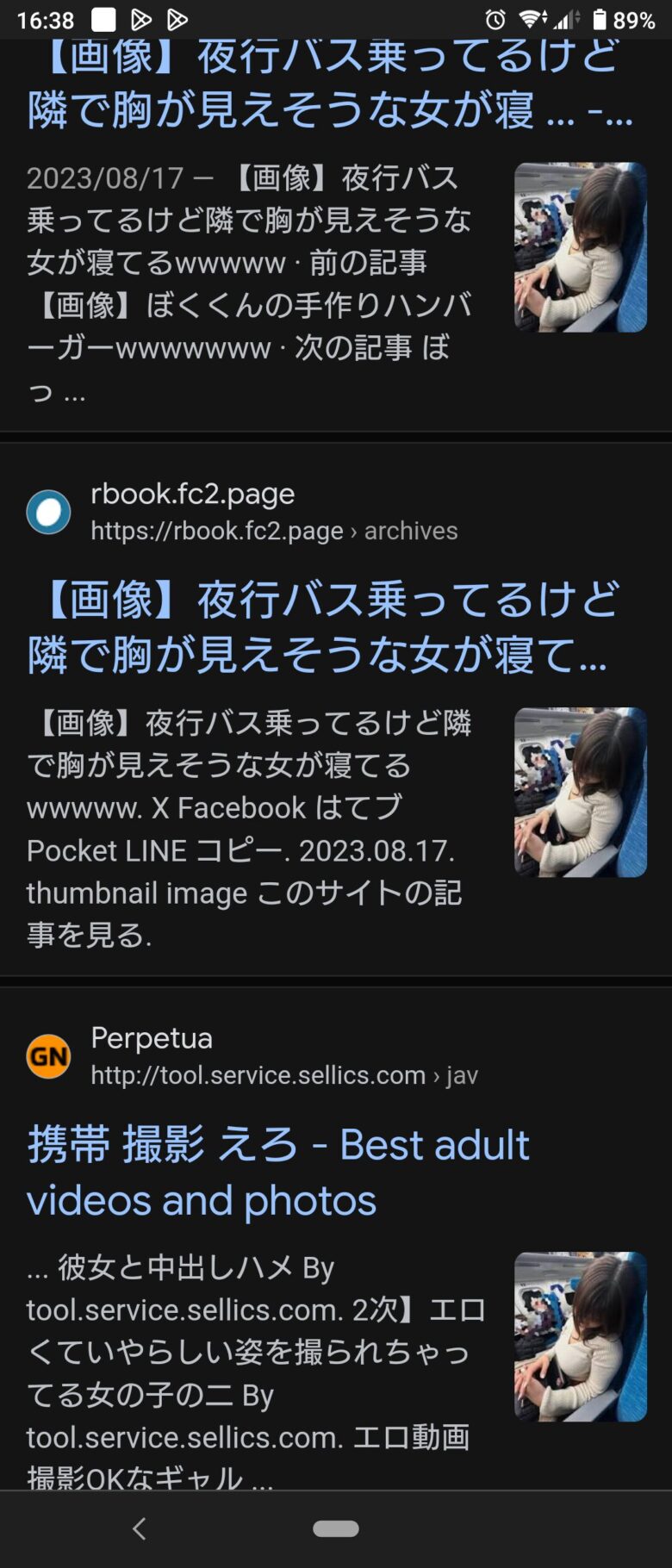Image resolution: width=672 pixels, height=1568 pixels.
Task: Tap thumbnail beside the Perpetua result
Action: 580,1336
